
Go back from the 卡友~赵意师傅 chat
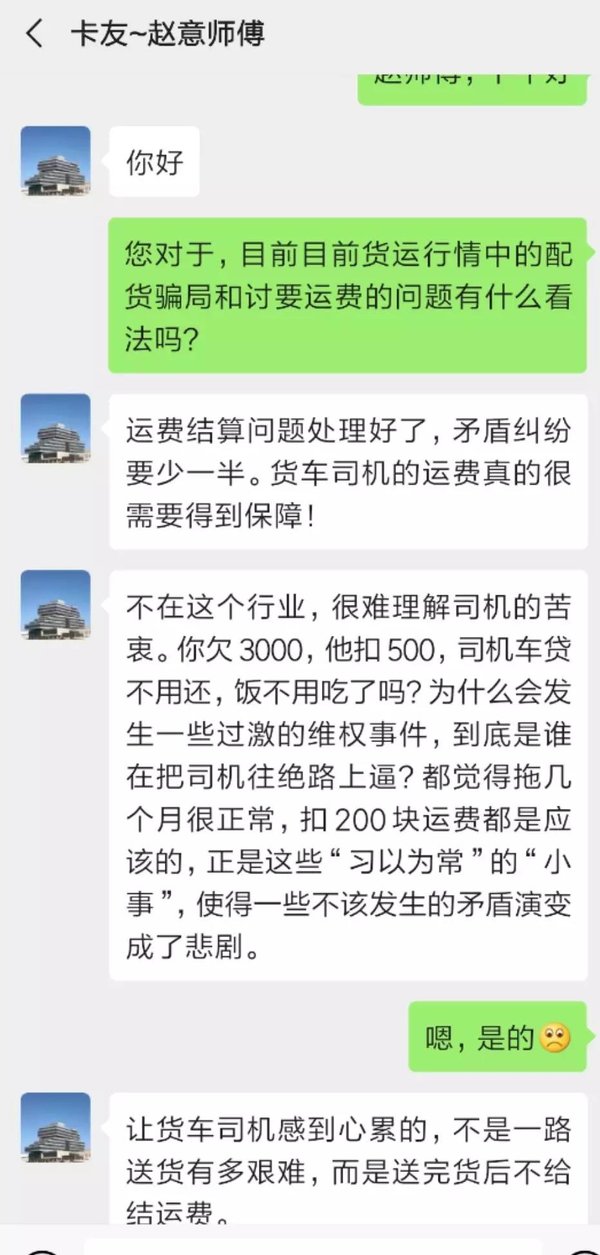(34, 34)
